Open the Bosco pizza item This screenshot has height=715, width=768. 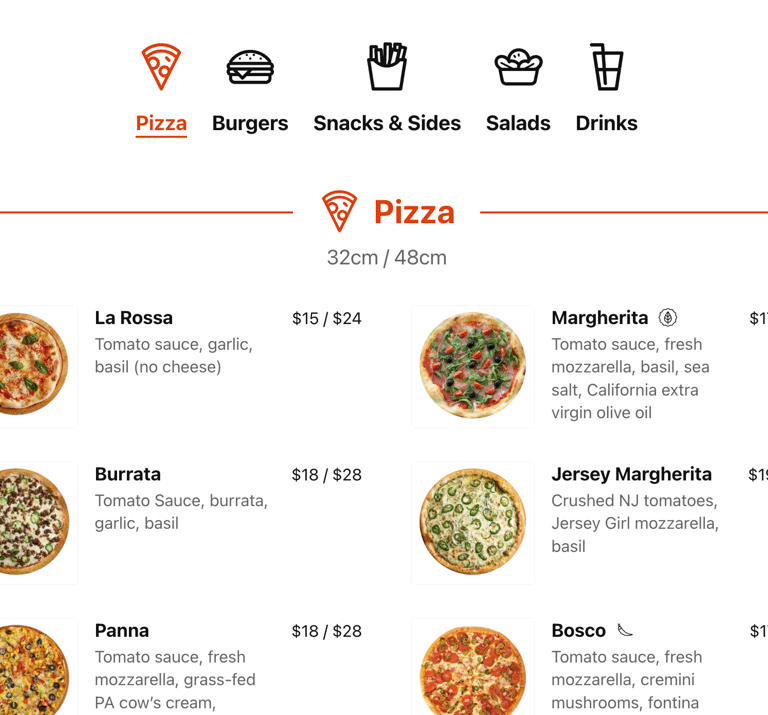pos(578,630)
